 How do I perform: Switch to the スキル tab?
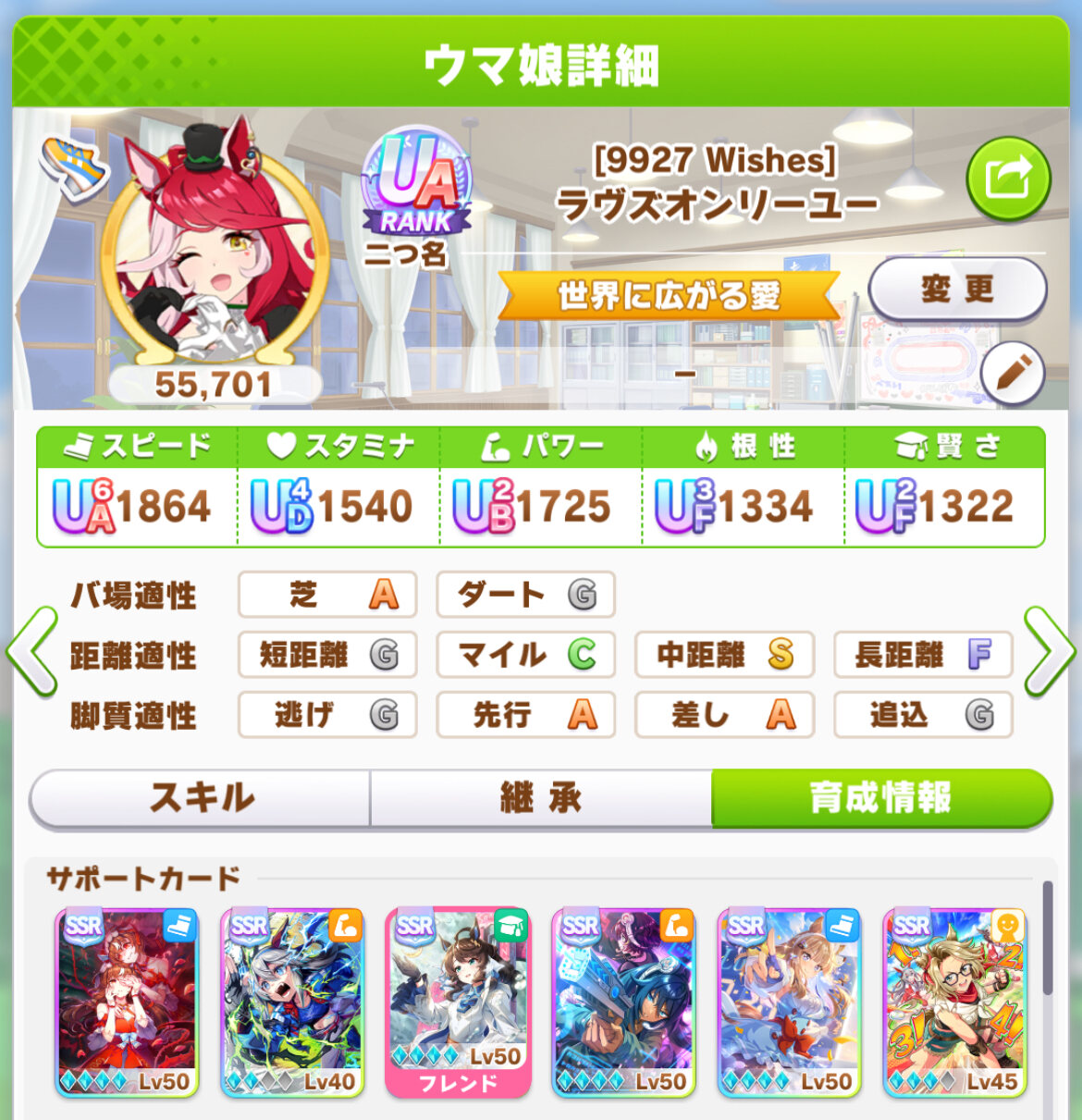click(201, 797)
